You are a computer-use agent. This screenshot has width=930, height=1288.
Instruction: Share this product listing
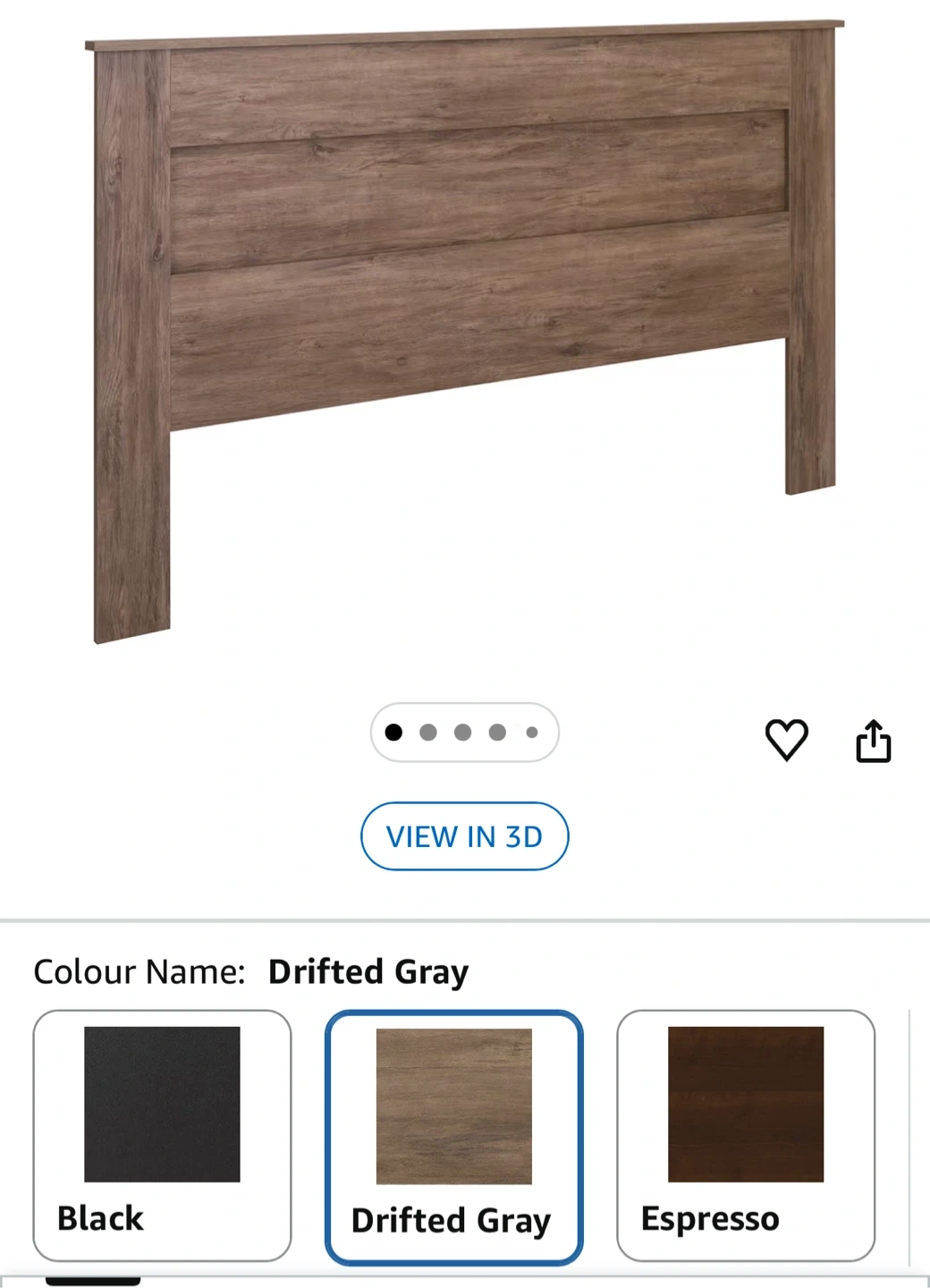click(x=873, y=741)
